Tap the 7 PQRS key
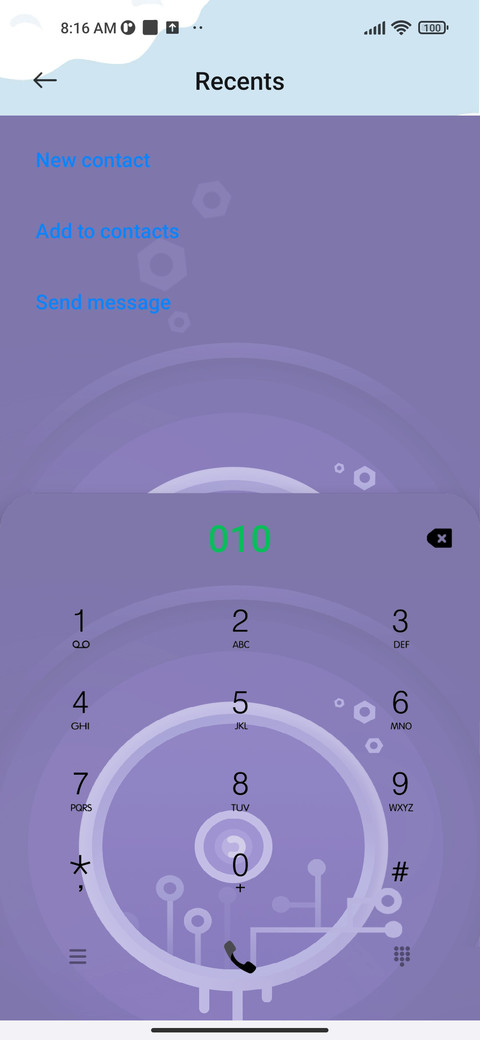The height and width of the screenshot is (1040, 480). click(x=80, y=792)
